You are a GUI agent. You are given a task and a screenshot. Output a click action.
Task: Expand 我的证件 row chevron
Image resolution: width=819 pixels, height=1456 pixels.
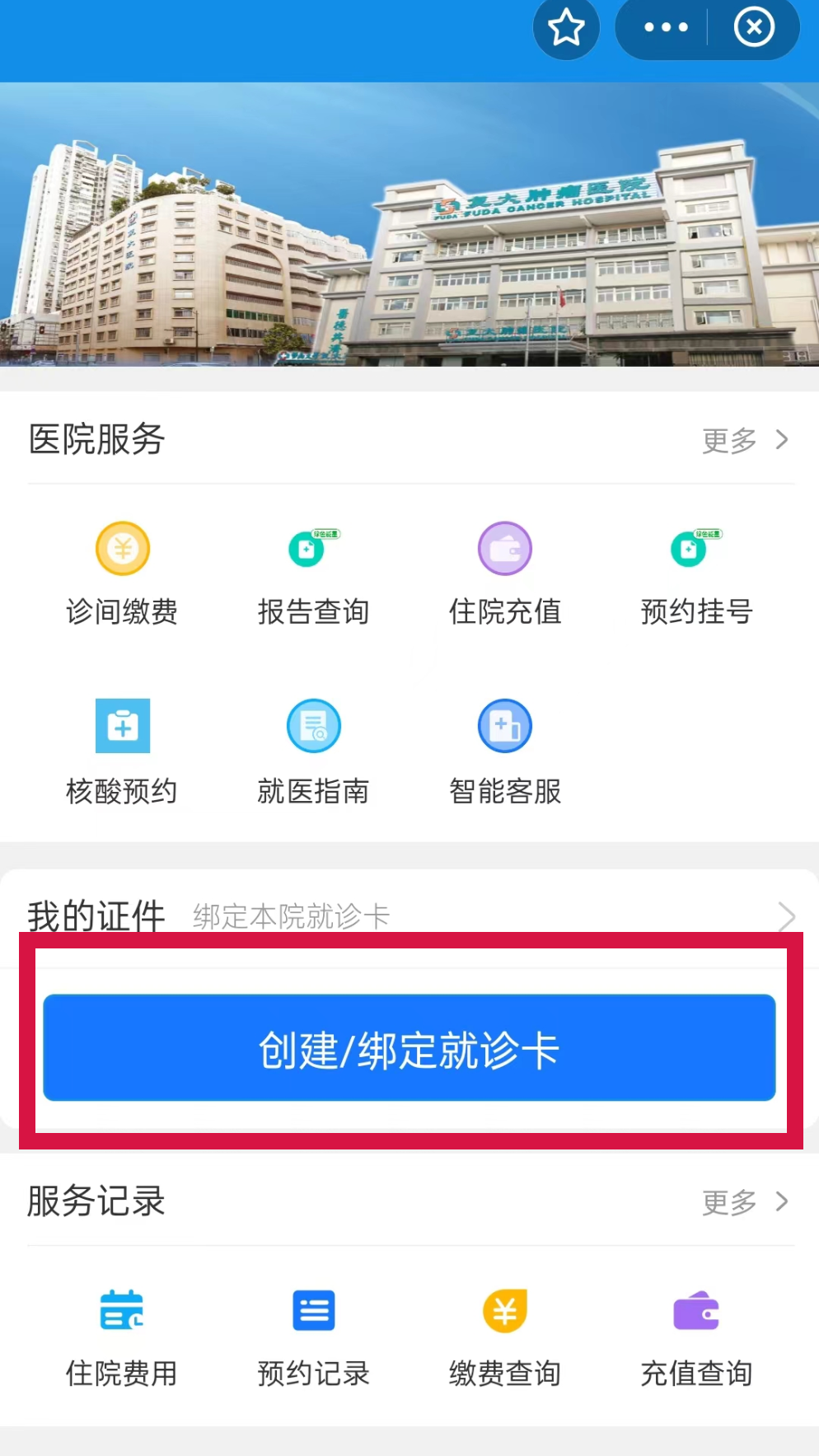(x=786, y=915)
